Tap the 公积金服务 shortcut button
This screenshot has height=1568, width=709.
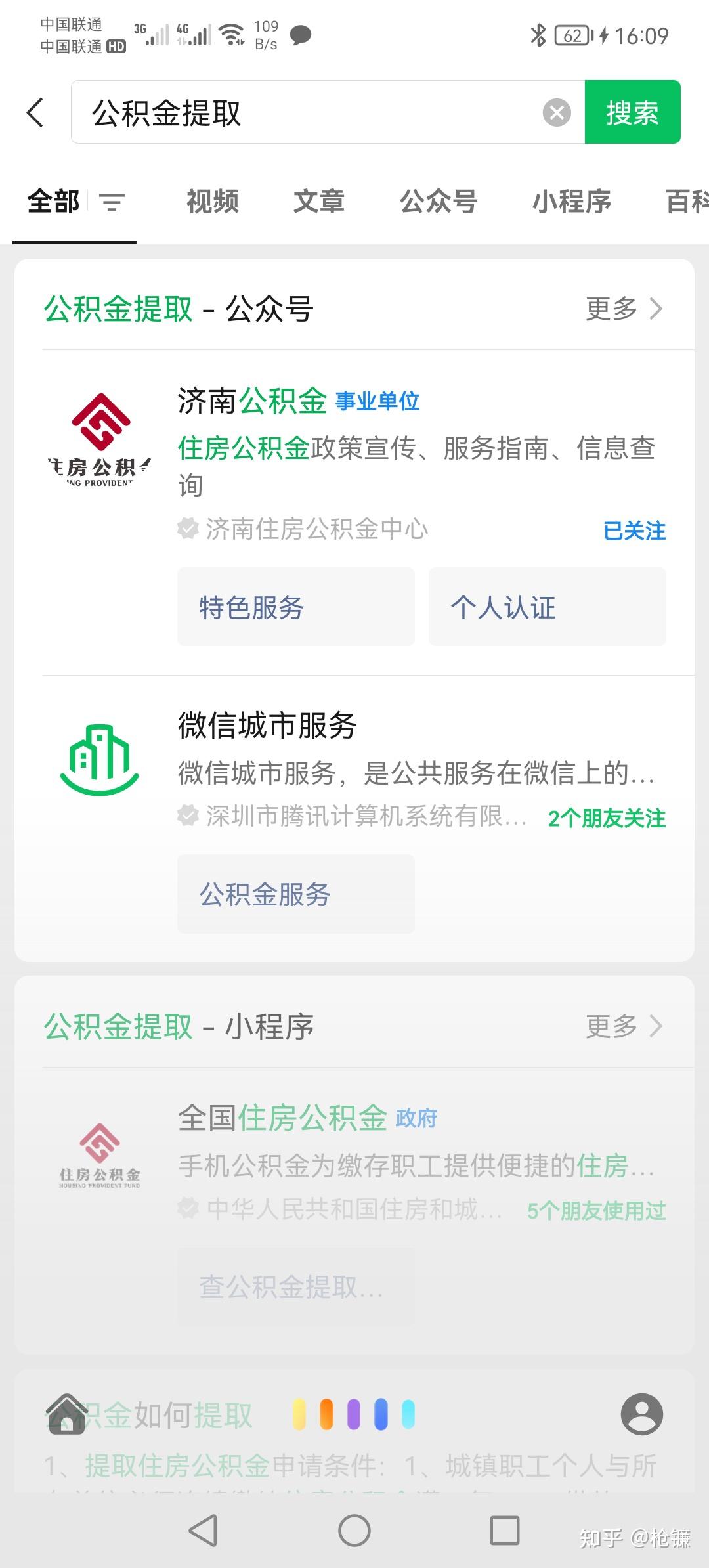click(x=296, y=894)
